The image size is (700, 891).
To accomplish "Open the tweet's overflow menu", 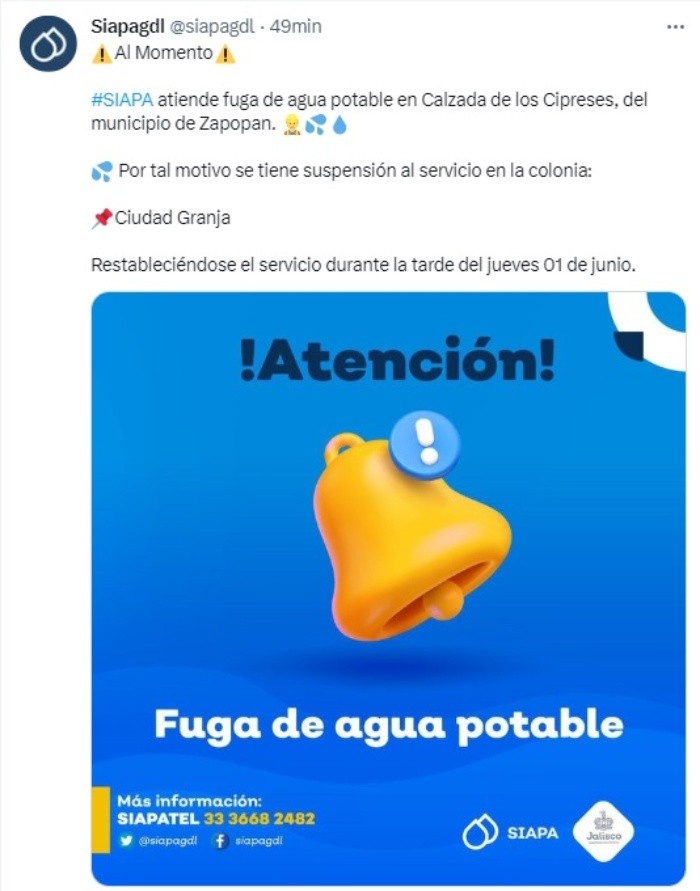I will click(676, 27).
